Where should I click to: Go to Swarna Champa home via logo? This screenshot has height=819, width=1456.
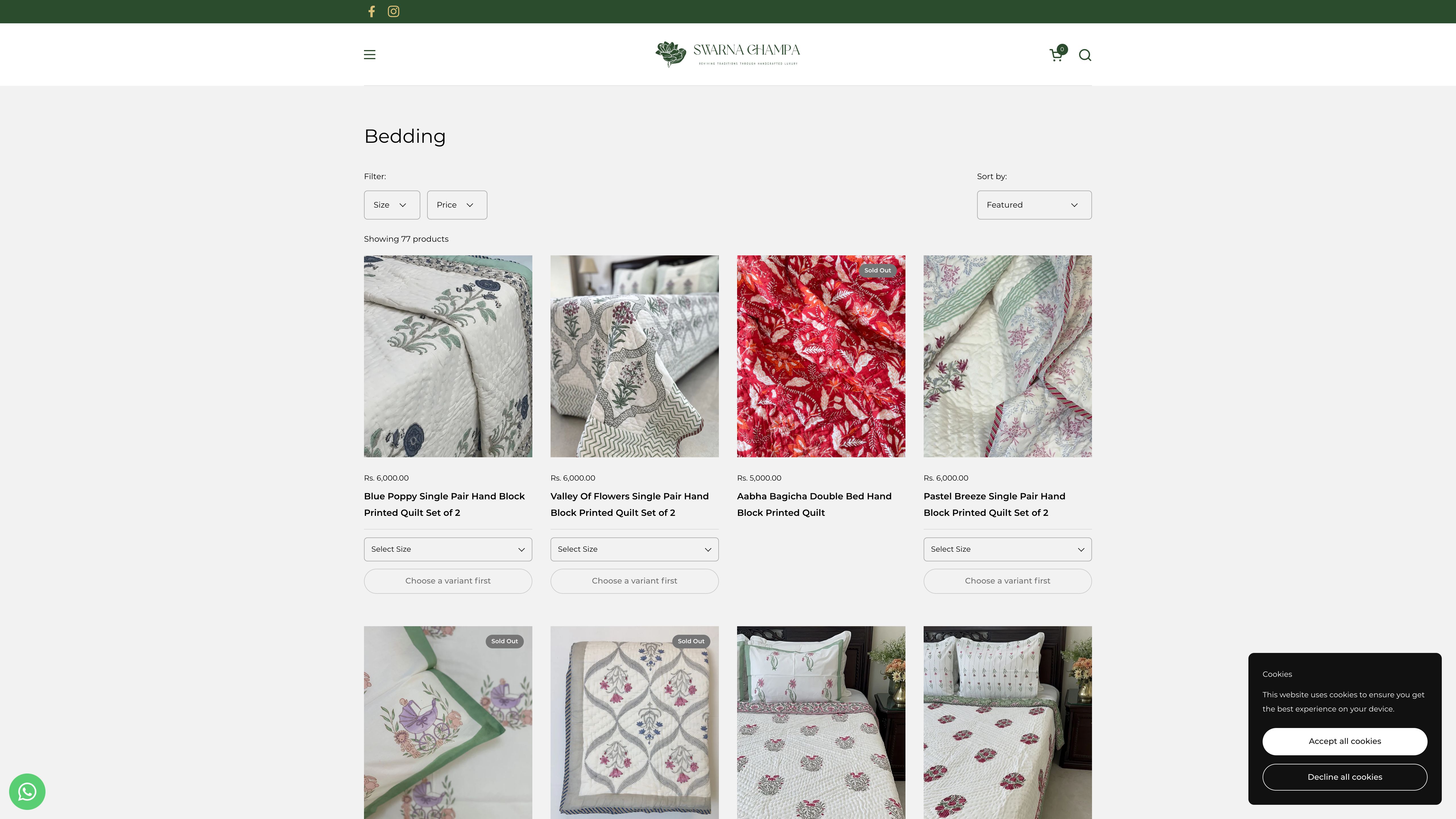click(x=727, y=54)
